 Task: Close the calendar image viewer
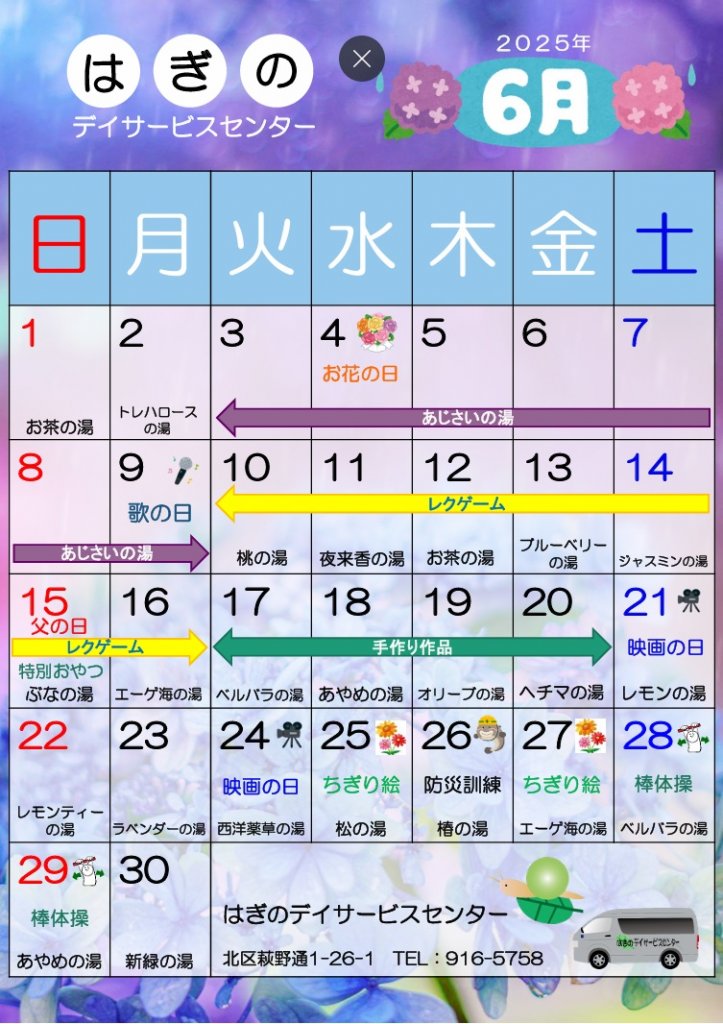pos(362,59)
